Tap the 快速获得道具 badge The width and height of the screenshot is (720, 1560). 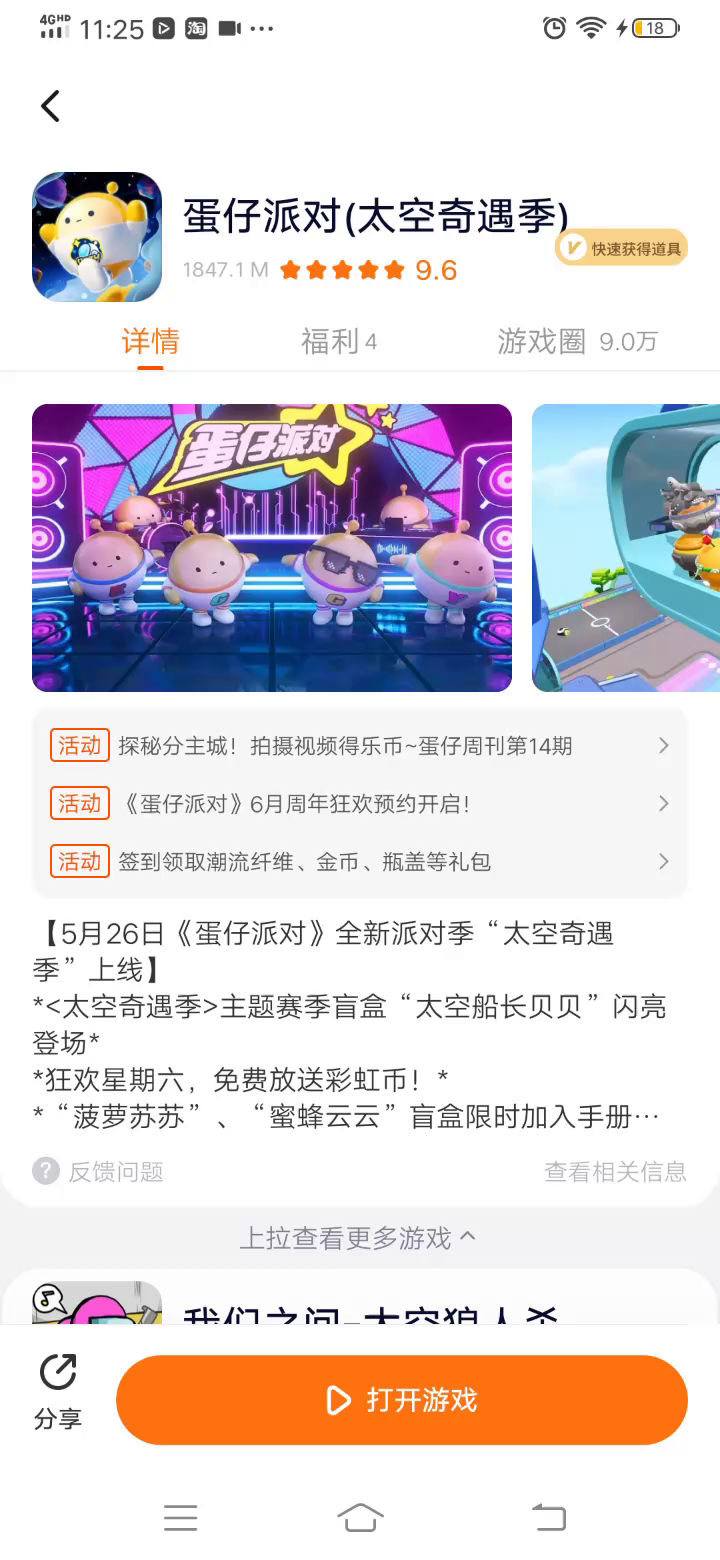pos(621,248)
